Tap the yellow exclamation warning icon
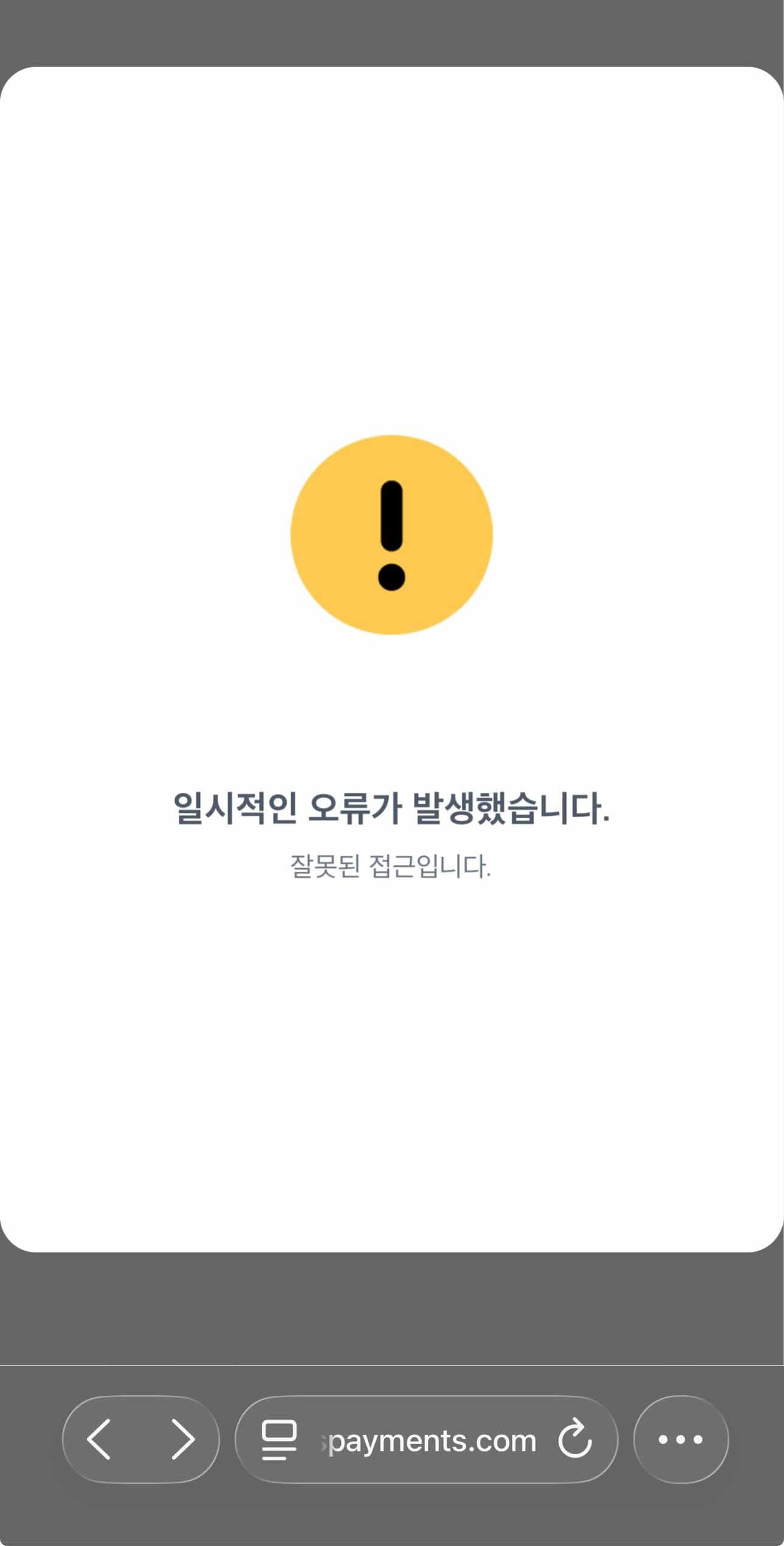The width and height of the screenshot is (784, 1546). click(392, 535)
